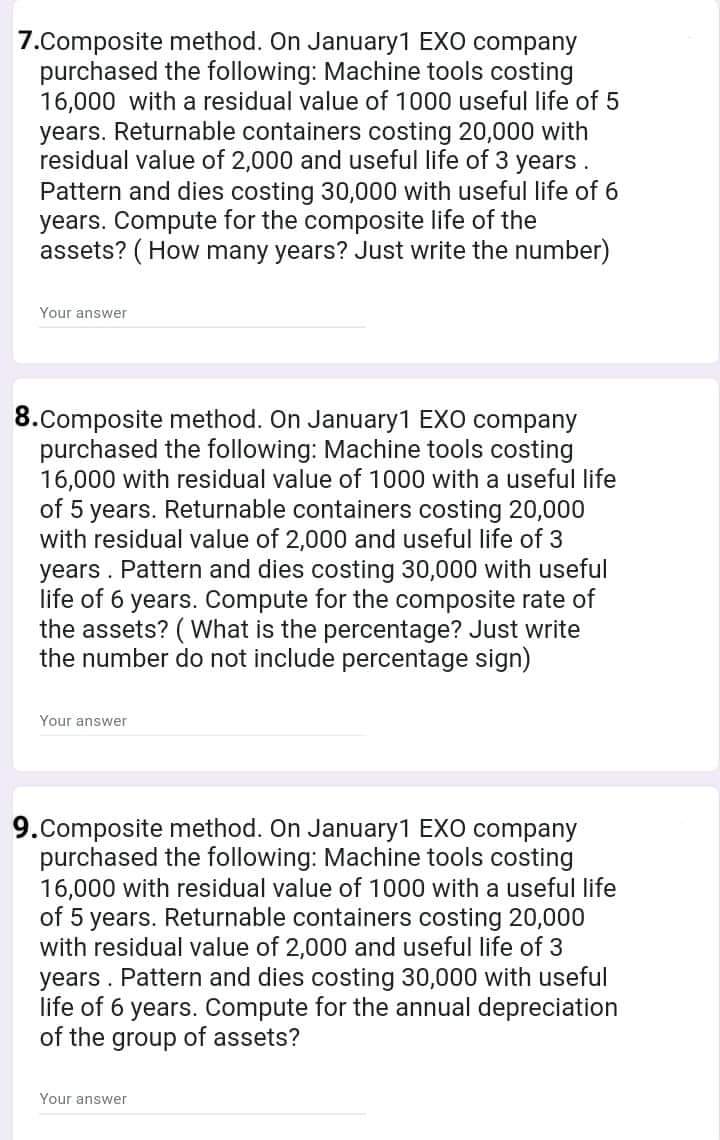Click the number label for question 9
Viewport: 720px width, 1140px height.
pyautogui.click(x=22, y=828)
